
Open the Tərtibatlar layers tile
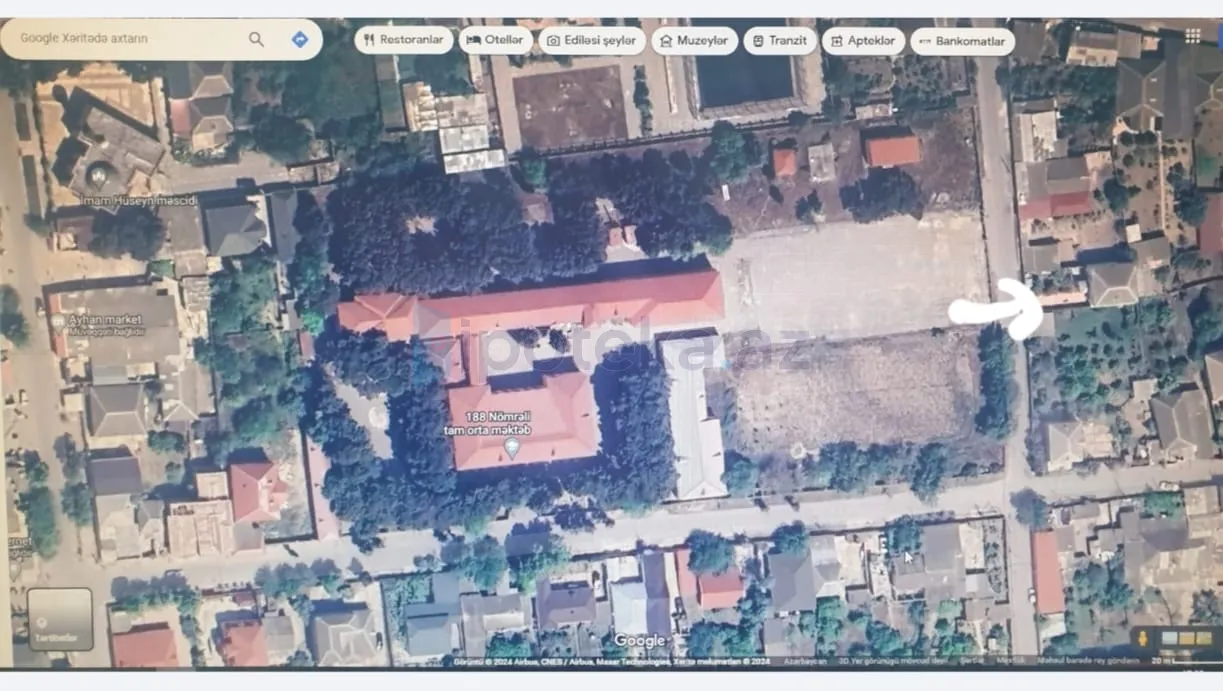pyautogui.click(x=60, y=619)
